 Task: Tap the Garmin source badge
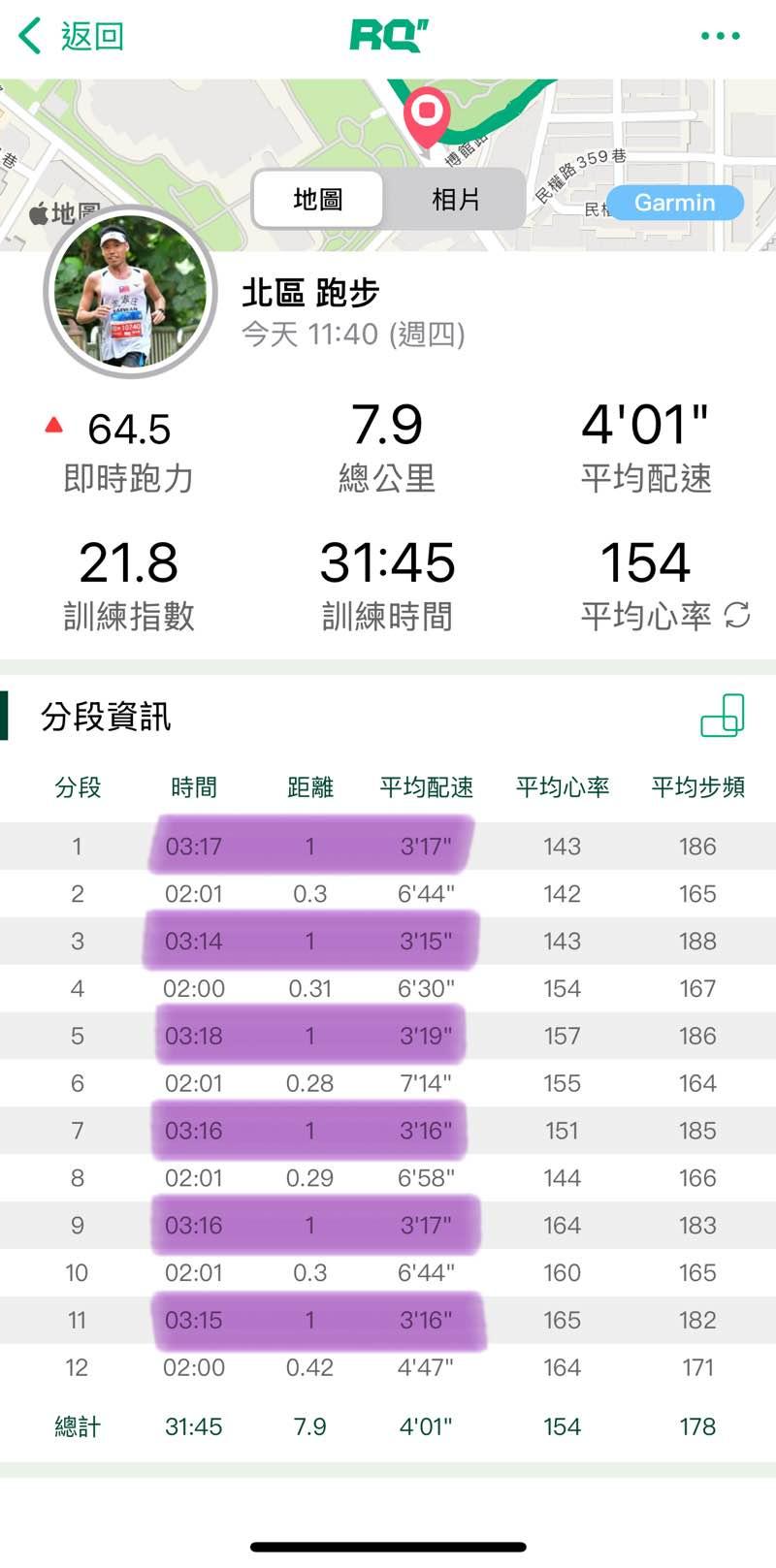674,203
